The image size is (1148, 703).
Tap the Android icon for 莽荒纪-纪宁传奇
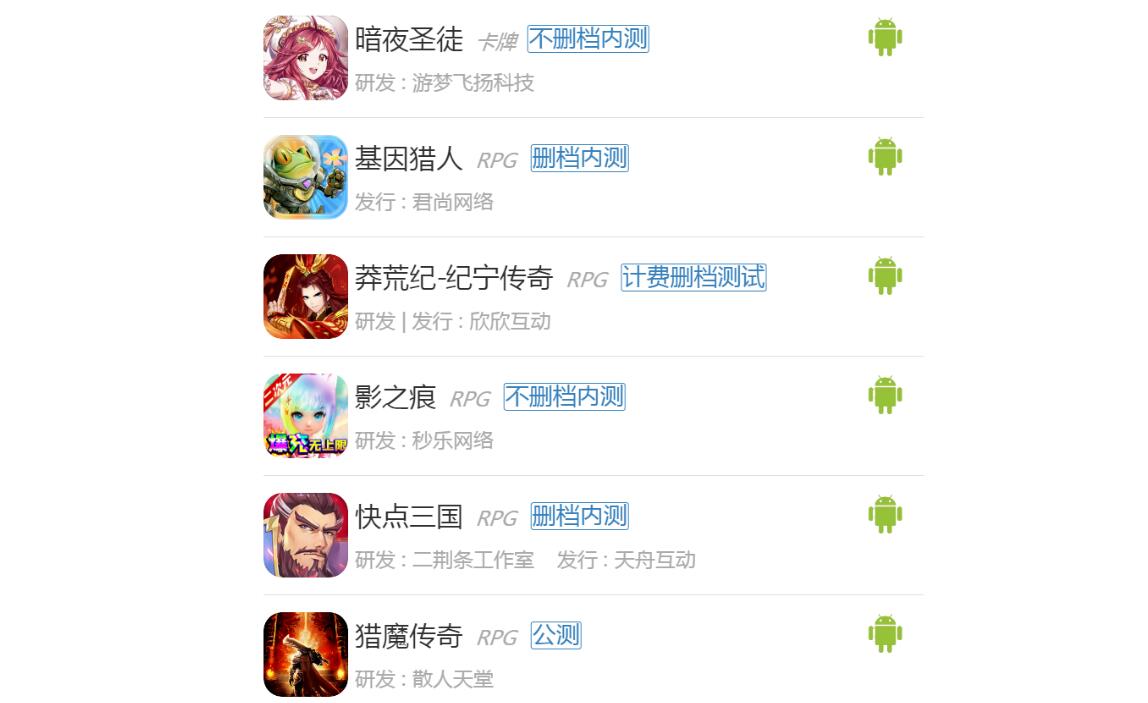(x=885, y=276)
